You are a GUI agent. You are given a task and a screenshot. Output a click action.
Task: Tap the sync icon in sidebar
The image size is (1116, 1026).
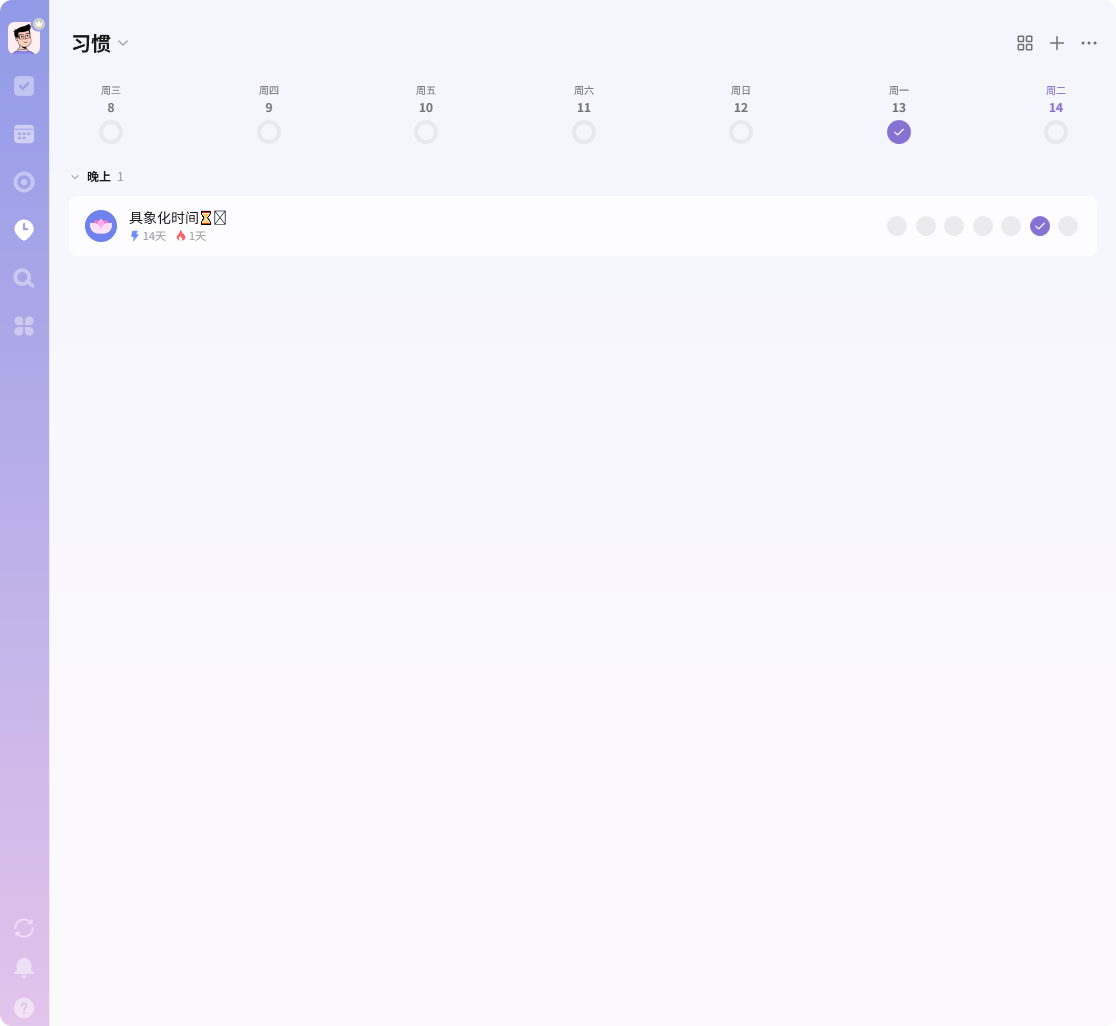[x=24, y=928]
